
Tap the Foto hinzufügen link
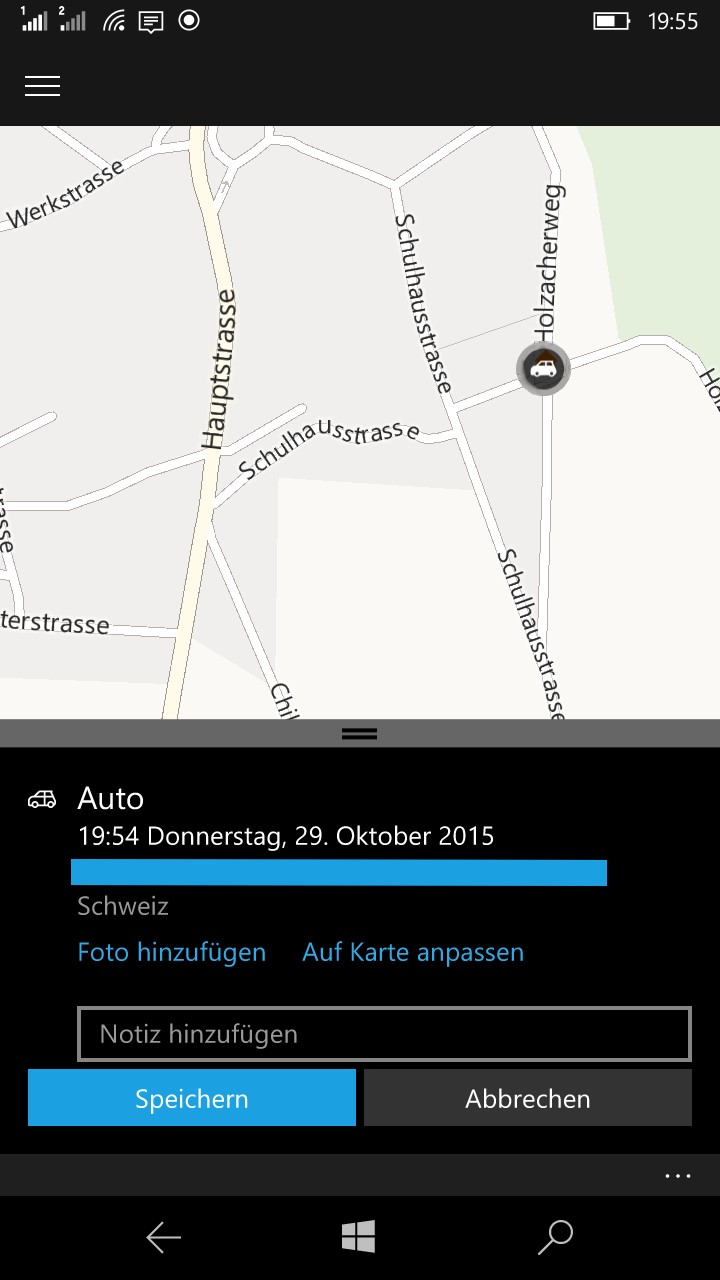[x=172, y=952]
